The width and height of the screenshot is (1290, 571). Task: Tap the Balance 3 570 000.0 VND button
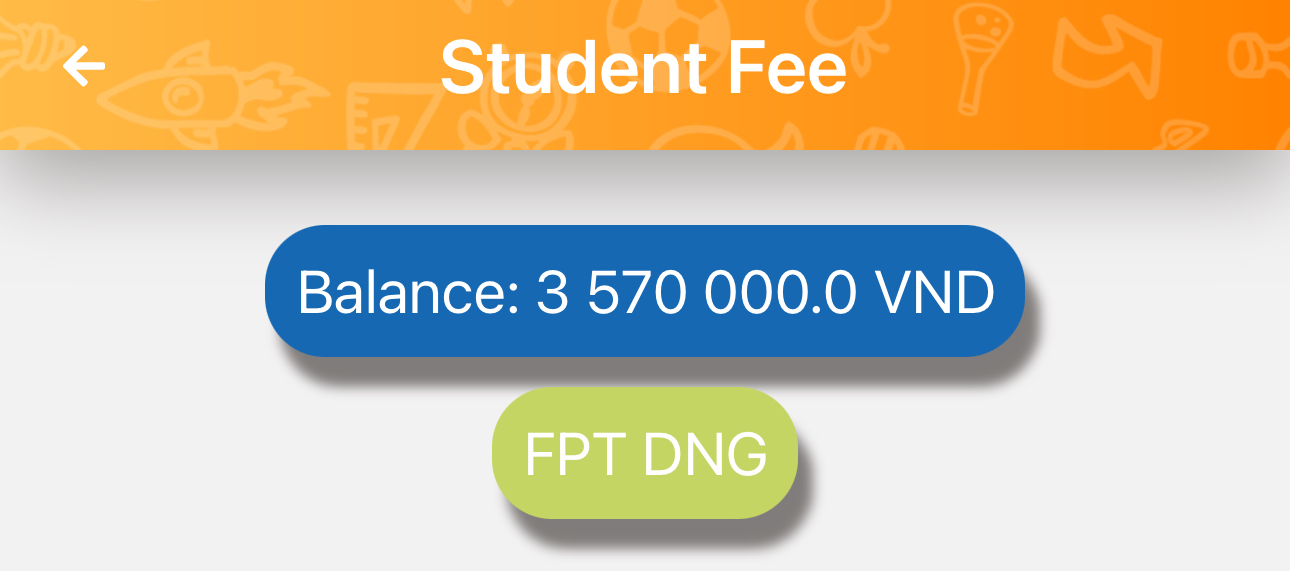pos(645,292)
